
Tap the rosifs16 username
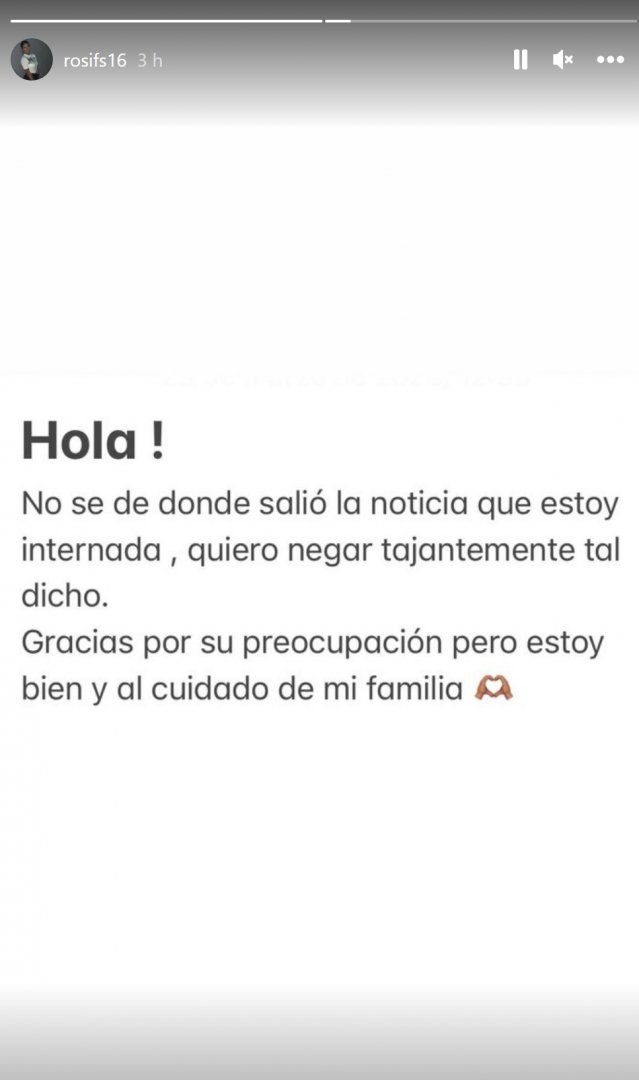click(x=95, y=60)
